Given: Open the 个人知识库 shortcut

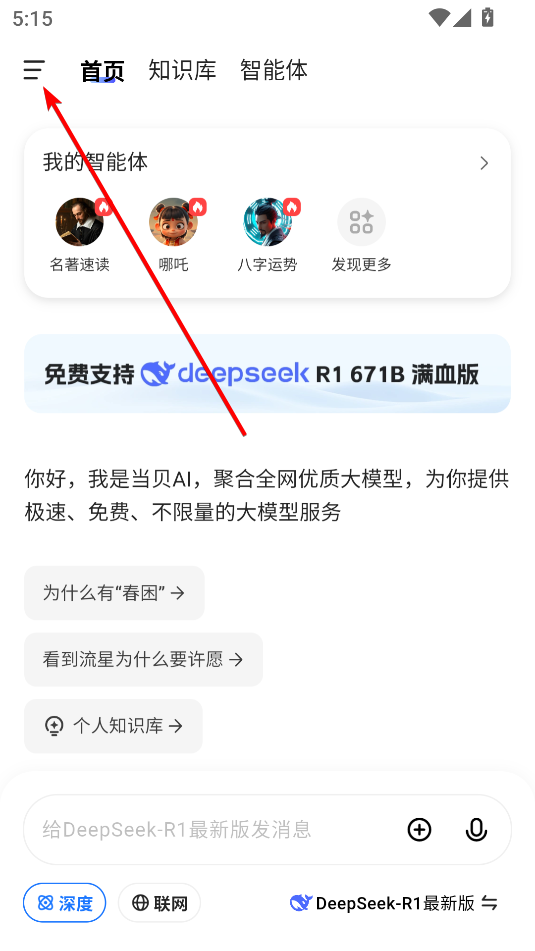Looking at the screenshot, I should (x=113, y=726).
